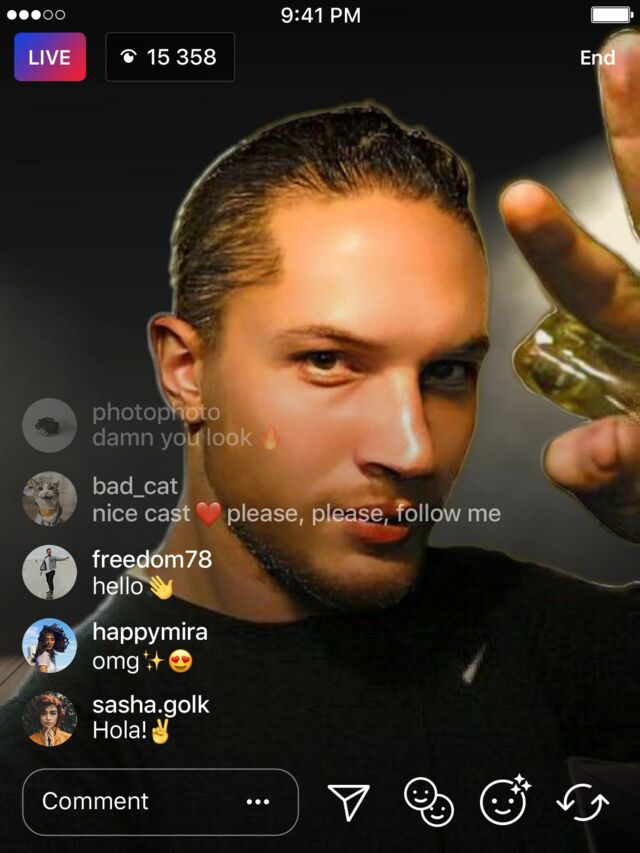Invite a guest with two-faces icon
The image size is (640, 853).
click(428, 801)
